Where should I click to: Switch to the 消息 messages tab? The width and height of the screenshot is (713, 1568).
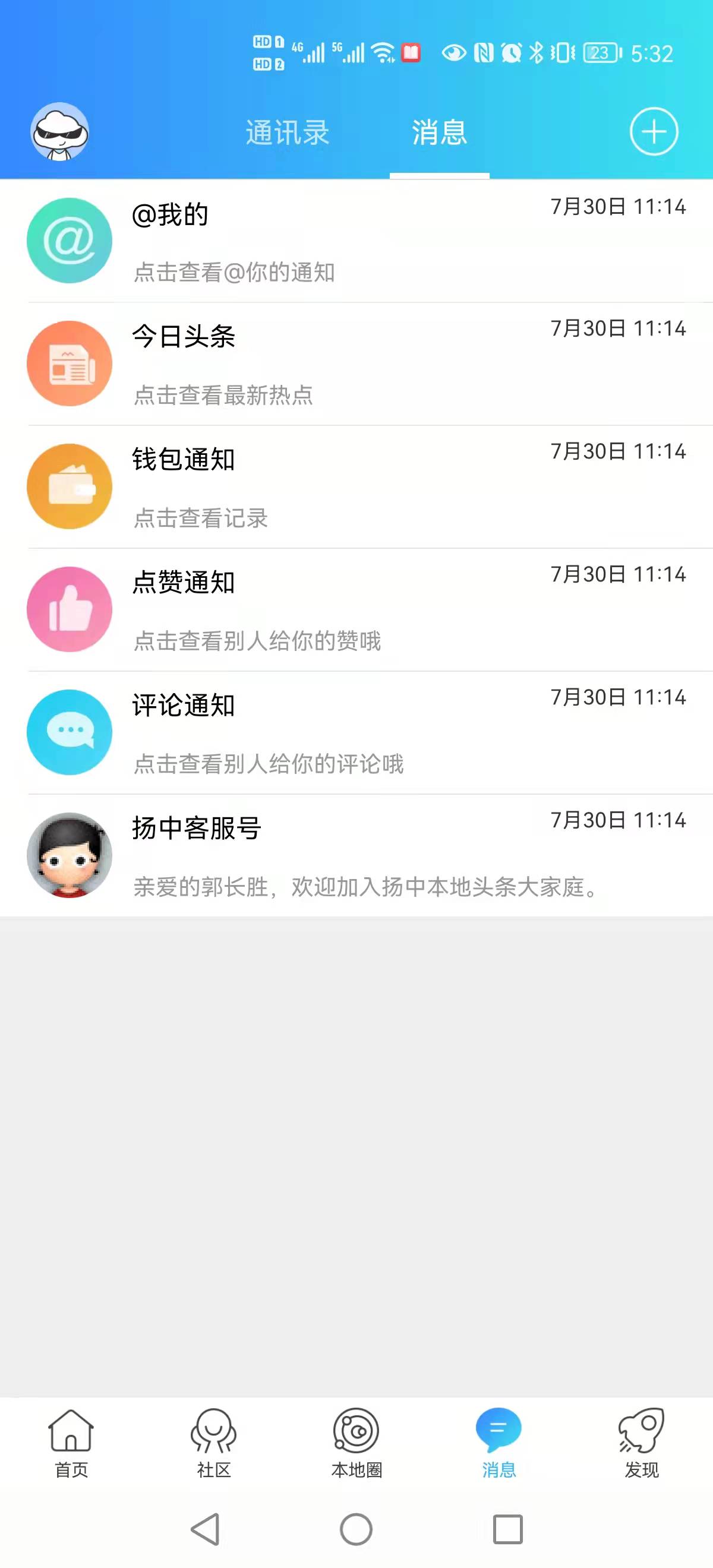click(x=440, y=132)
